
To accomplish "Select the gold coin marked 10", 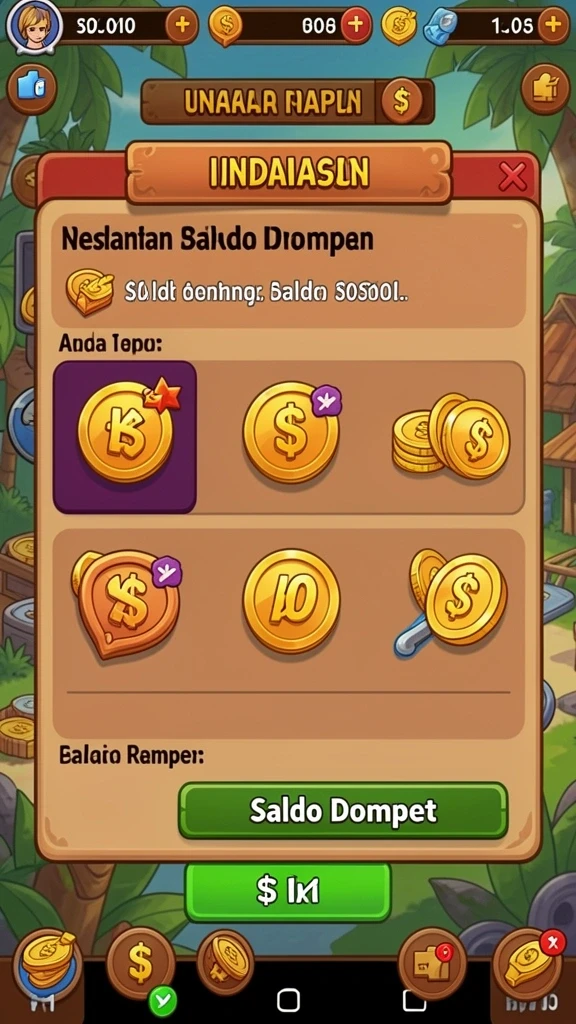I will [x=291, y=600].
